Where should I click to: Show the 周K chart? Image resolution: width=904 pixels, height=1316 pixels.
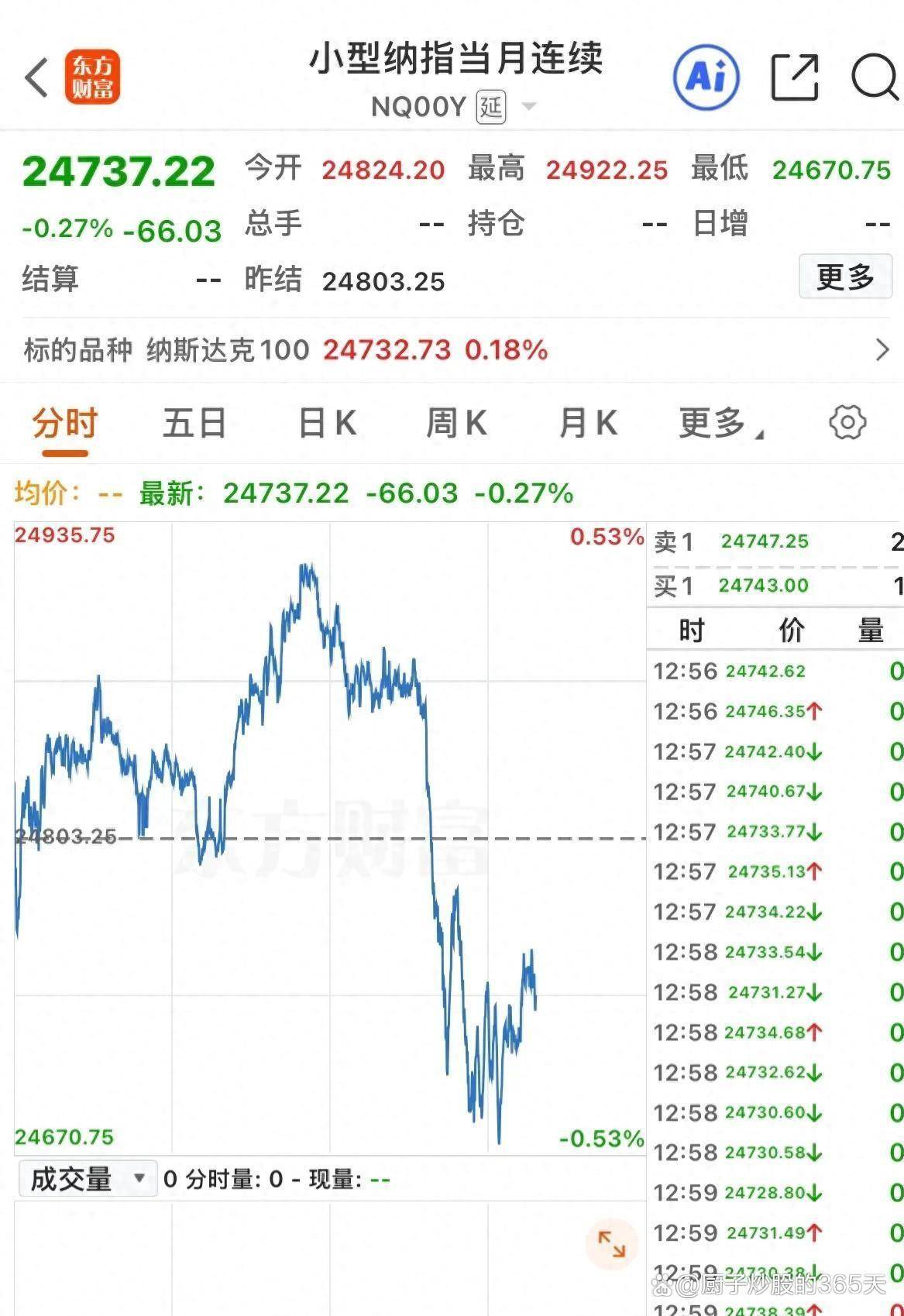click(456, 424)
